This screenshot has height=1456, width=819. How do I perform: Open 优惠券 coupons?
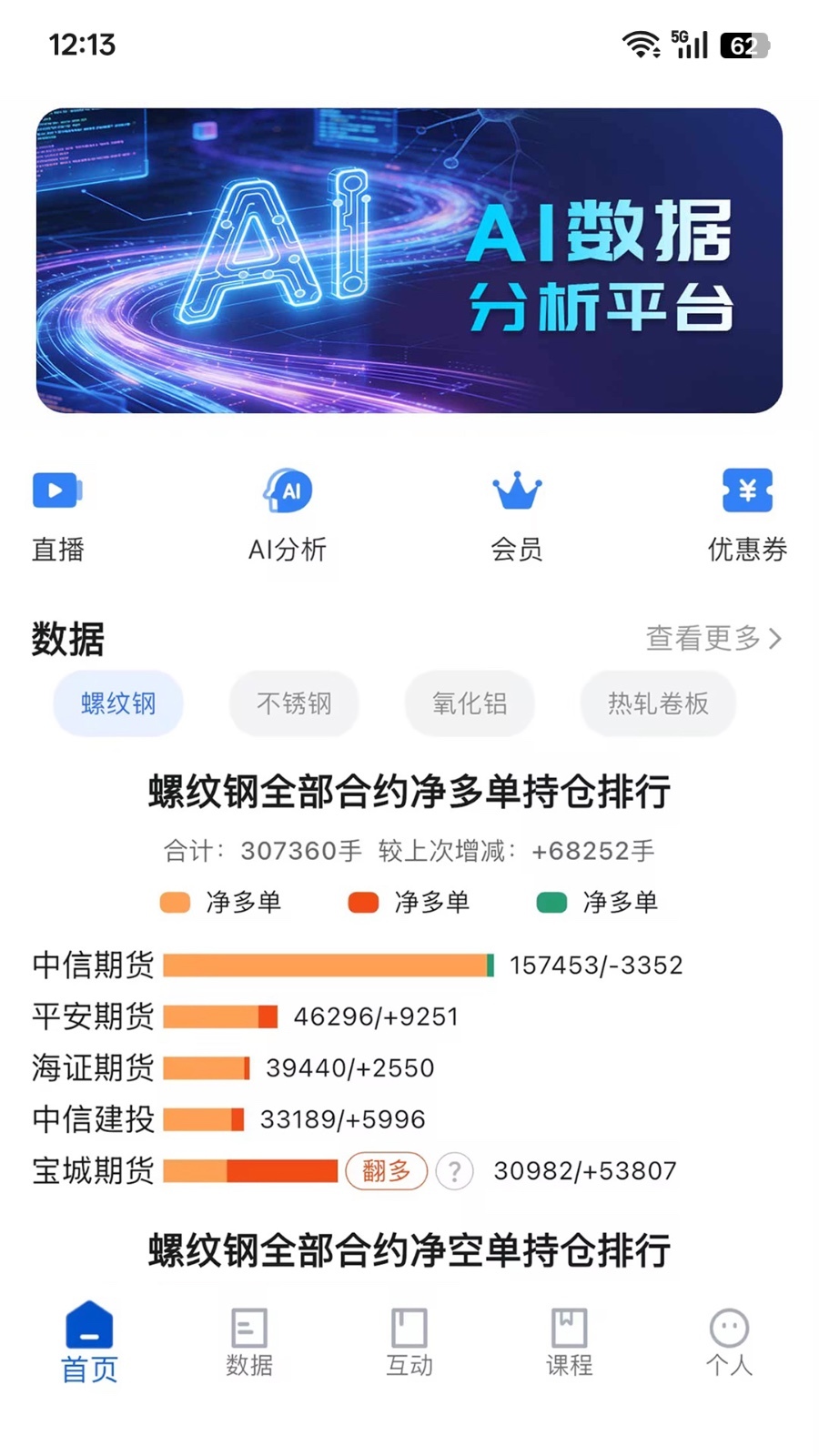click(747, 515)
